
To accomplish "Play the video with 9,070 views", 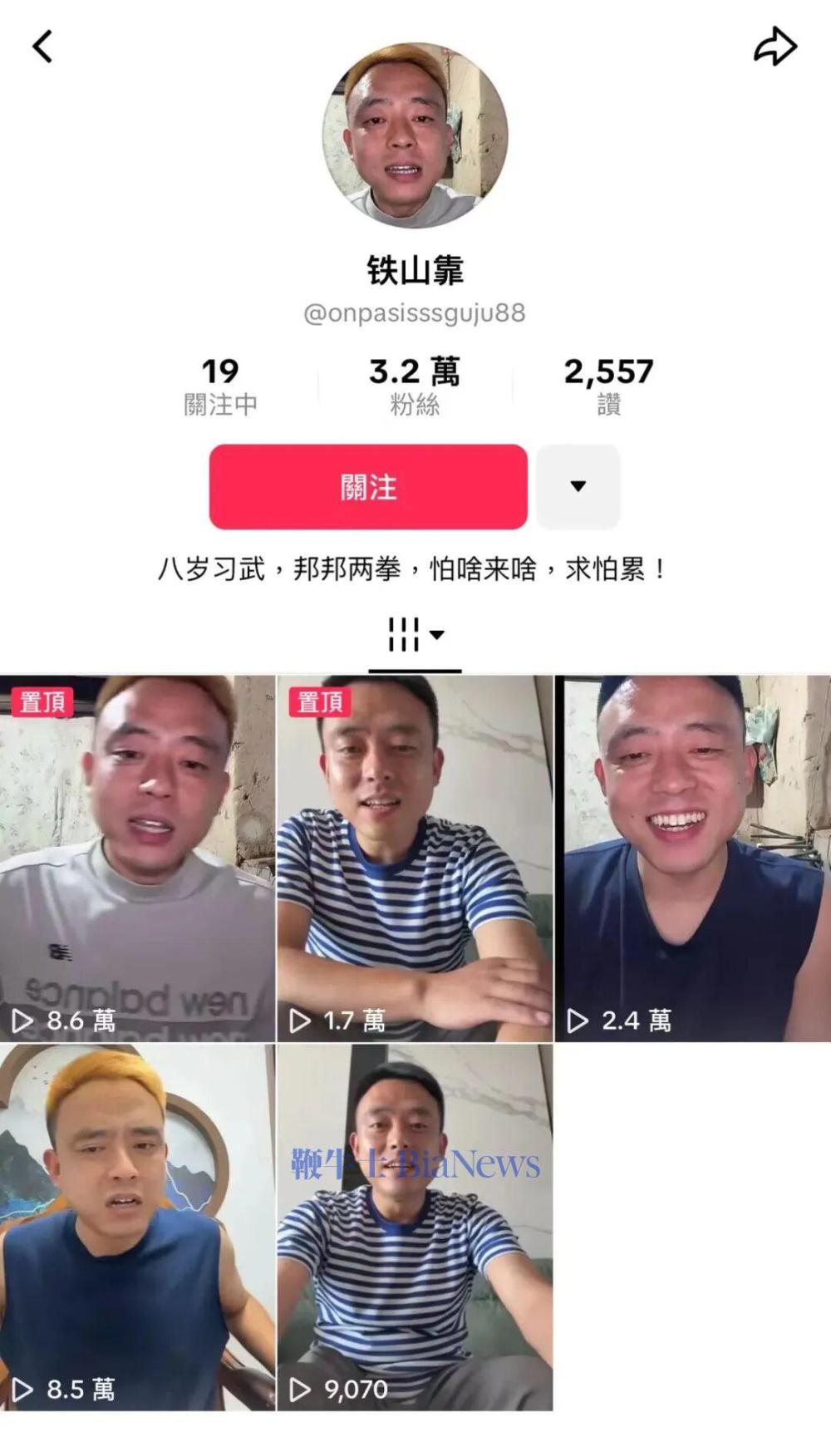I will coord(415,1227).
